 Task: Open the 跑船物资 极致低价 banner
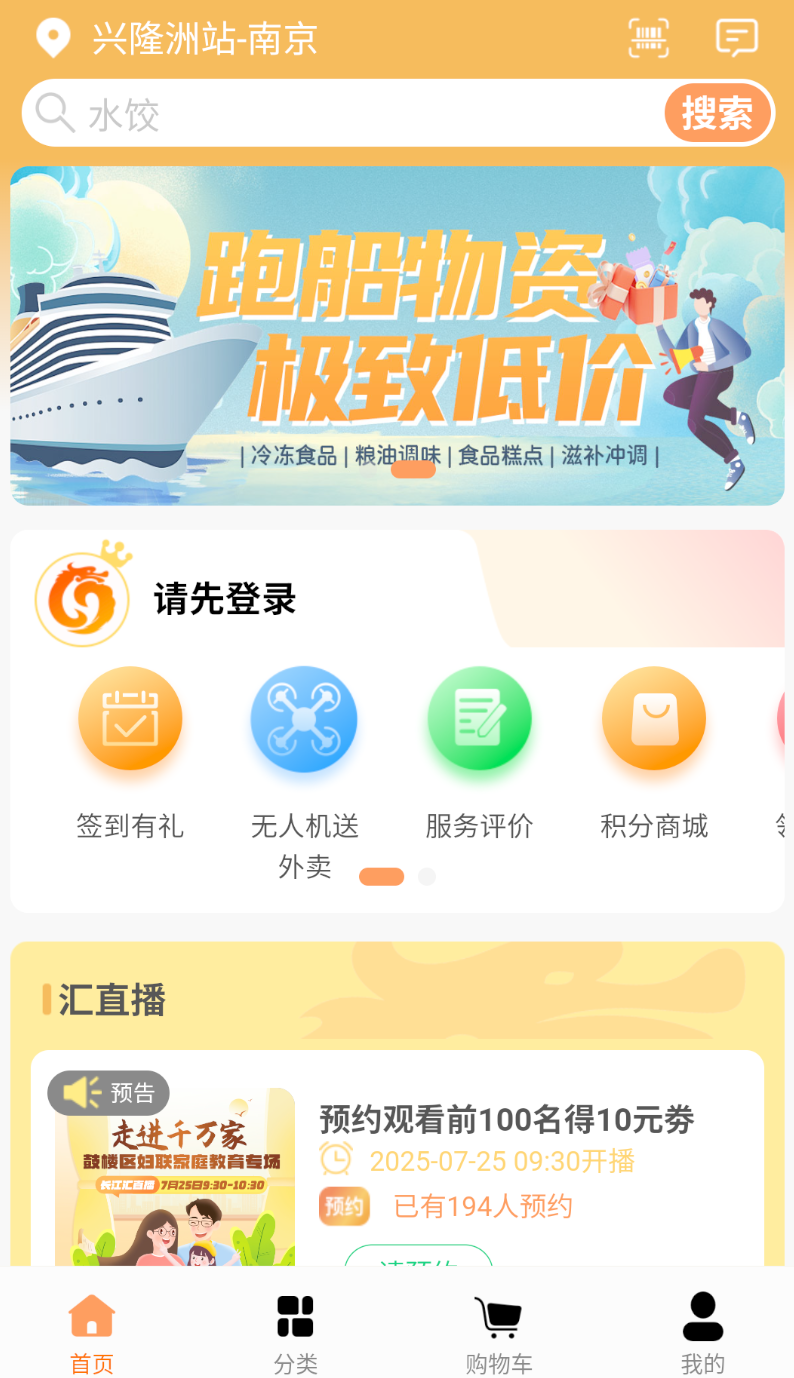point(397,336)
